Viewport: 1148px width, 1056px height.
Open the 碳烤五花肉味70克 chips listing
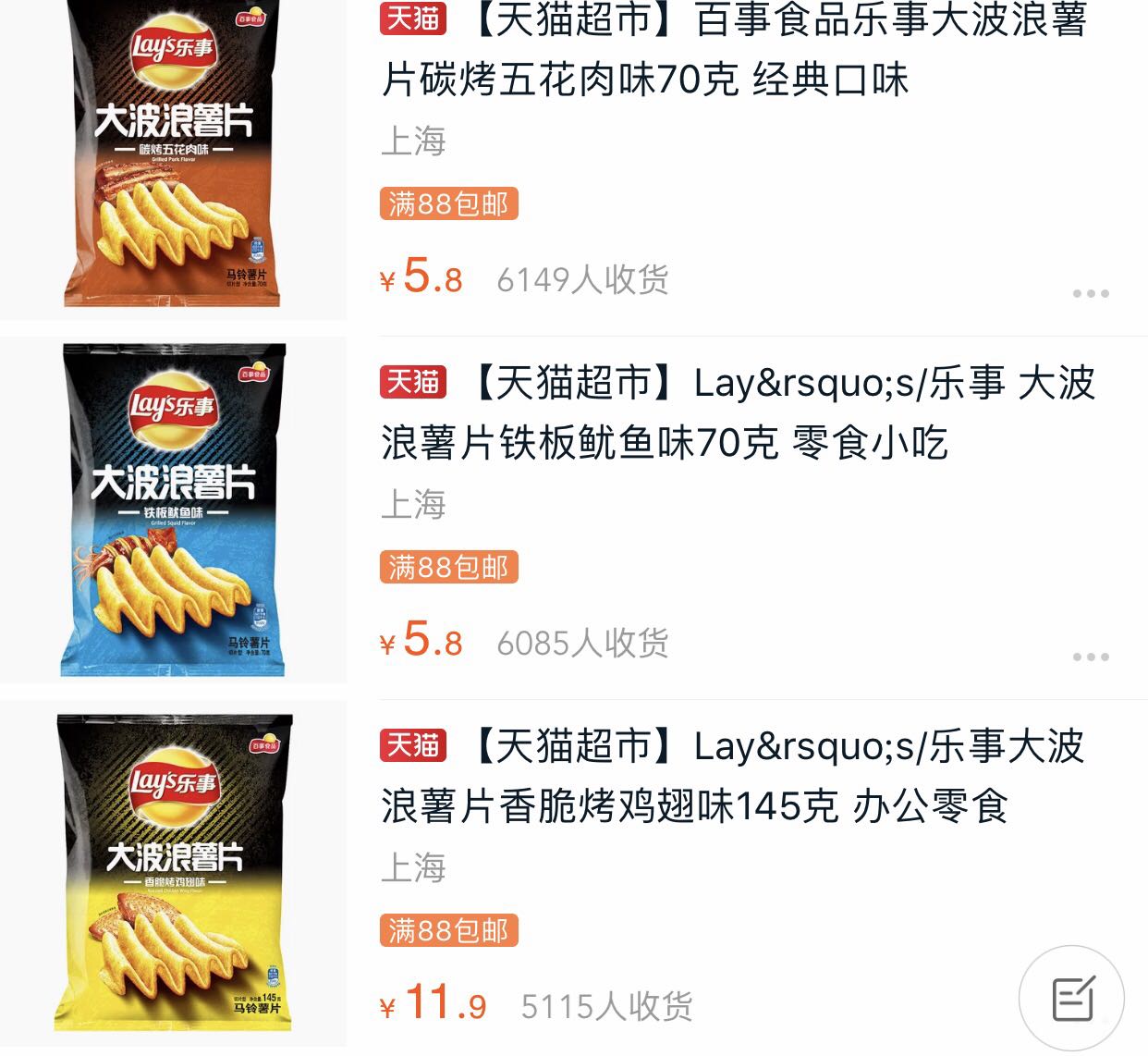tap(735, 51)
